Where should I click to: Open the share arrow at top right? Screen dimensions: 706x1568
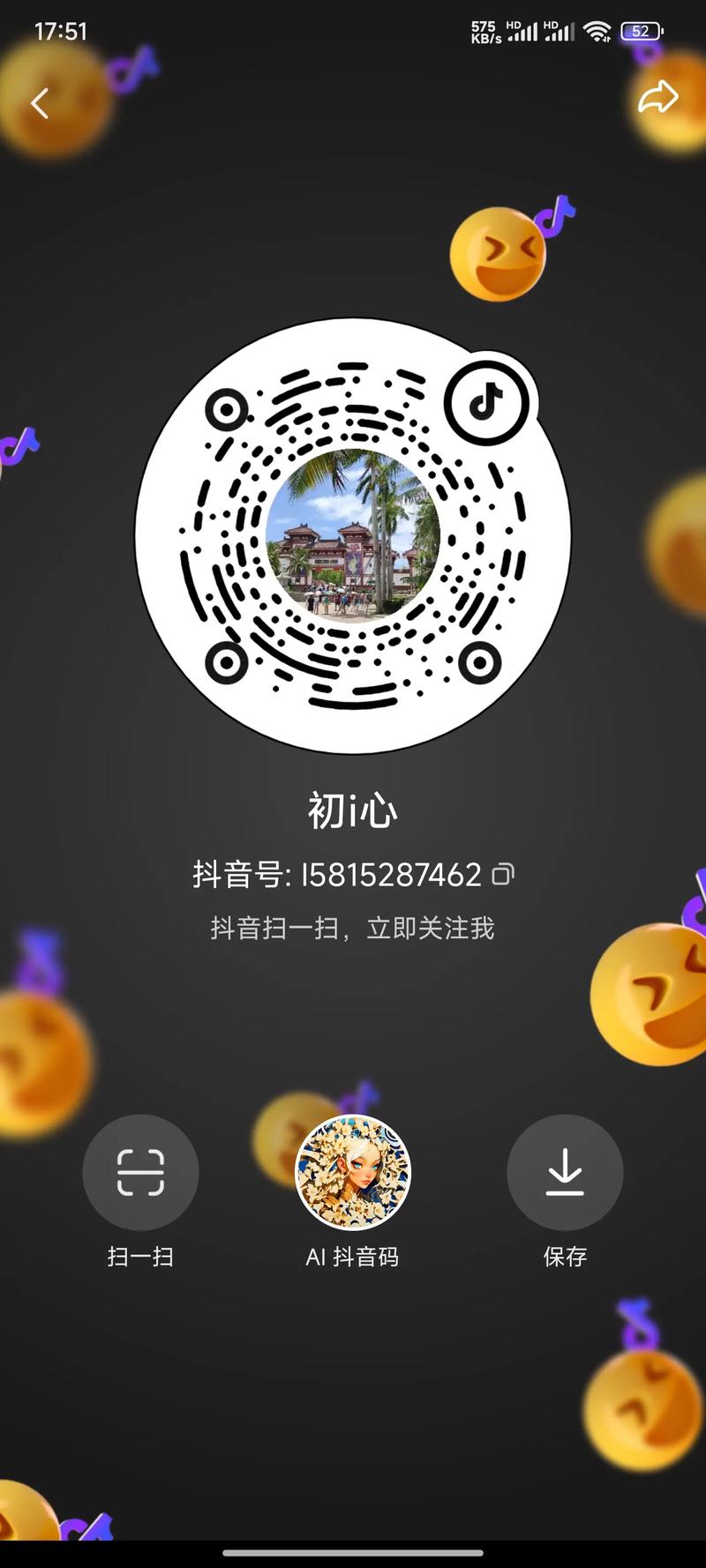[660, 97]
